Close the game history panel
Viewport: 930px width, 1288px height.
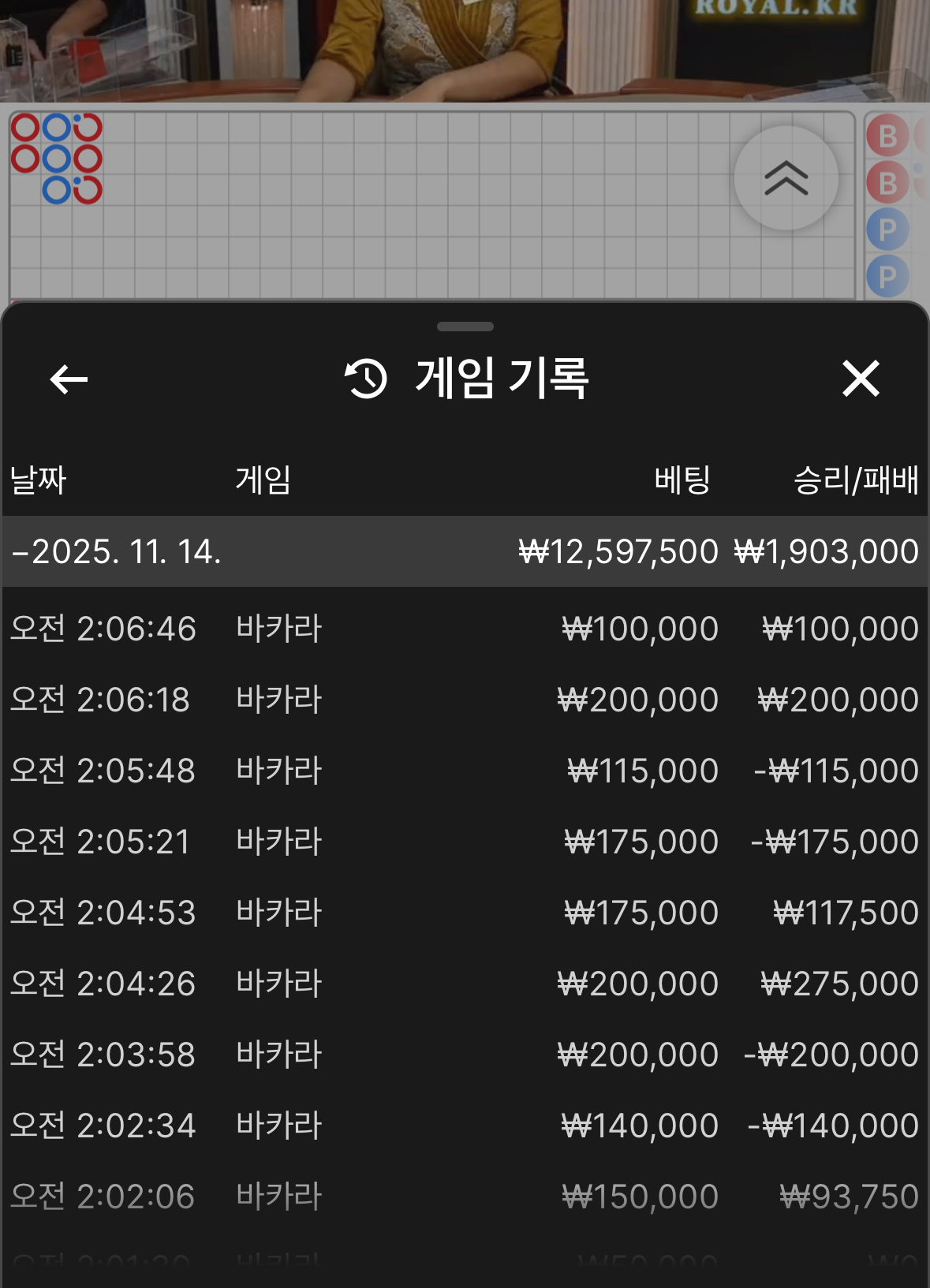pyautogui.click(x=860, y=379)
